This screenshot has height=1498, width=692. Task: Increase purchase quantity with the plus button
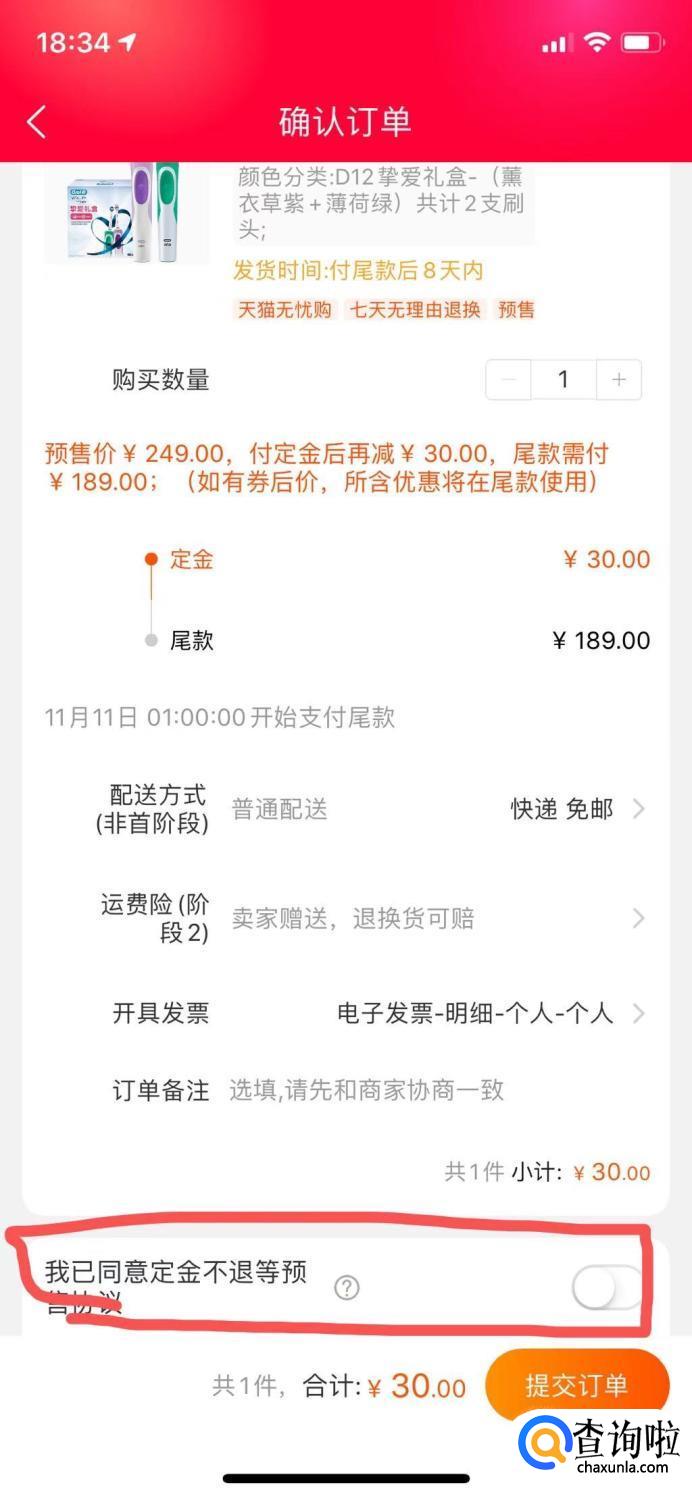click(619, 380)
